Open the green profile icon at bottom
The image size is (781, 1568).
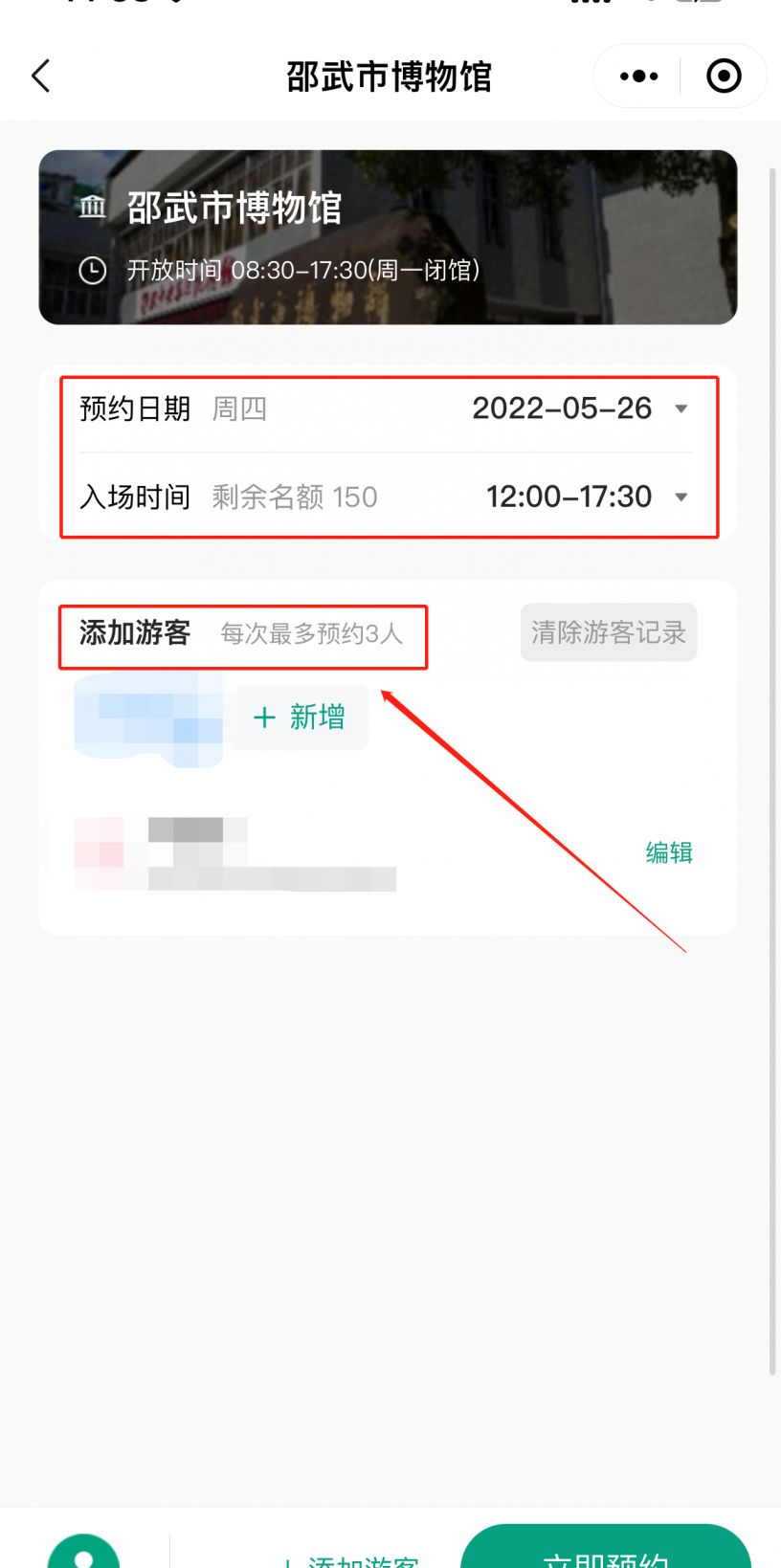pyautogui.click(x=83, y=1552)
